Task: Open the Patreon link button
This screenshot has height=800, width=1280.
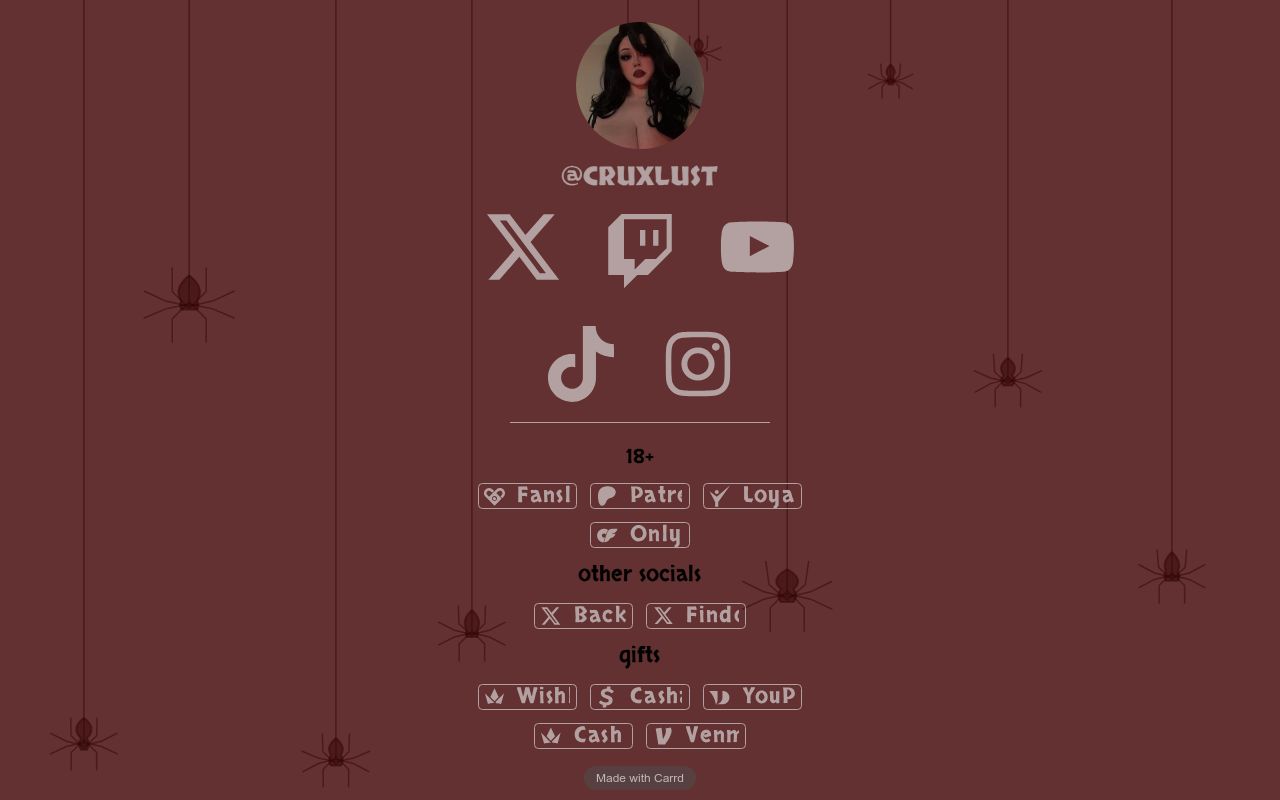Action: [x=640, y=496]
